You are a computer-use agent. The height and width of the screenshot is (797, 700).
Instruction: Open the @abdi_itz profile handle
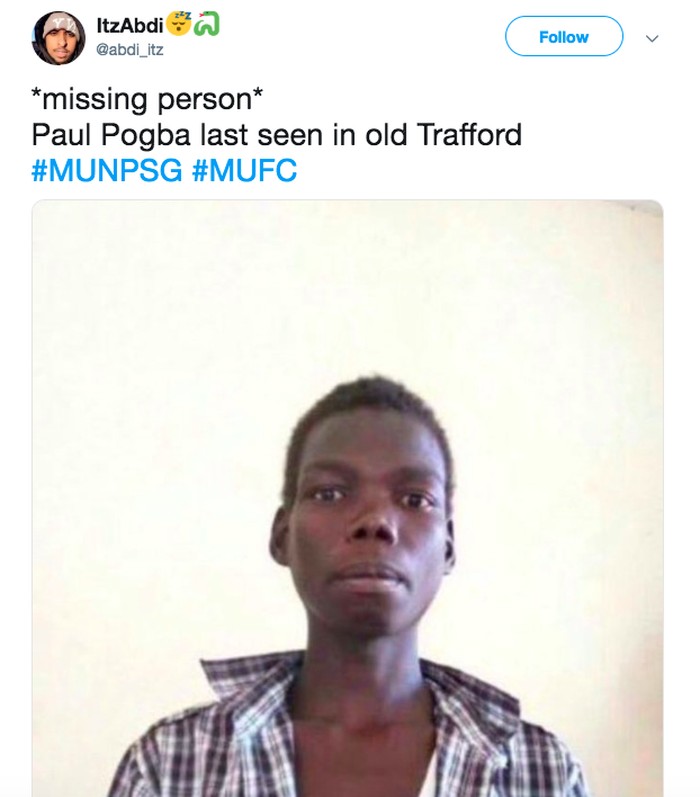(129, 50)
